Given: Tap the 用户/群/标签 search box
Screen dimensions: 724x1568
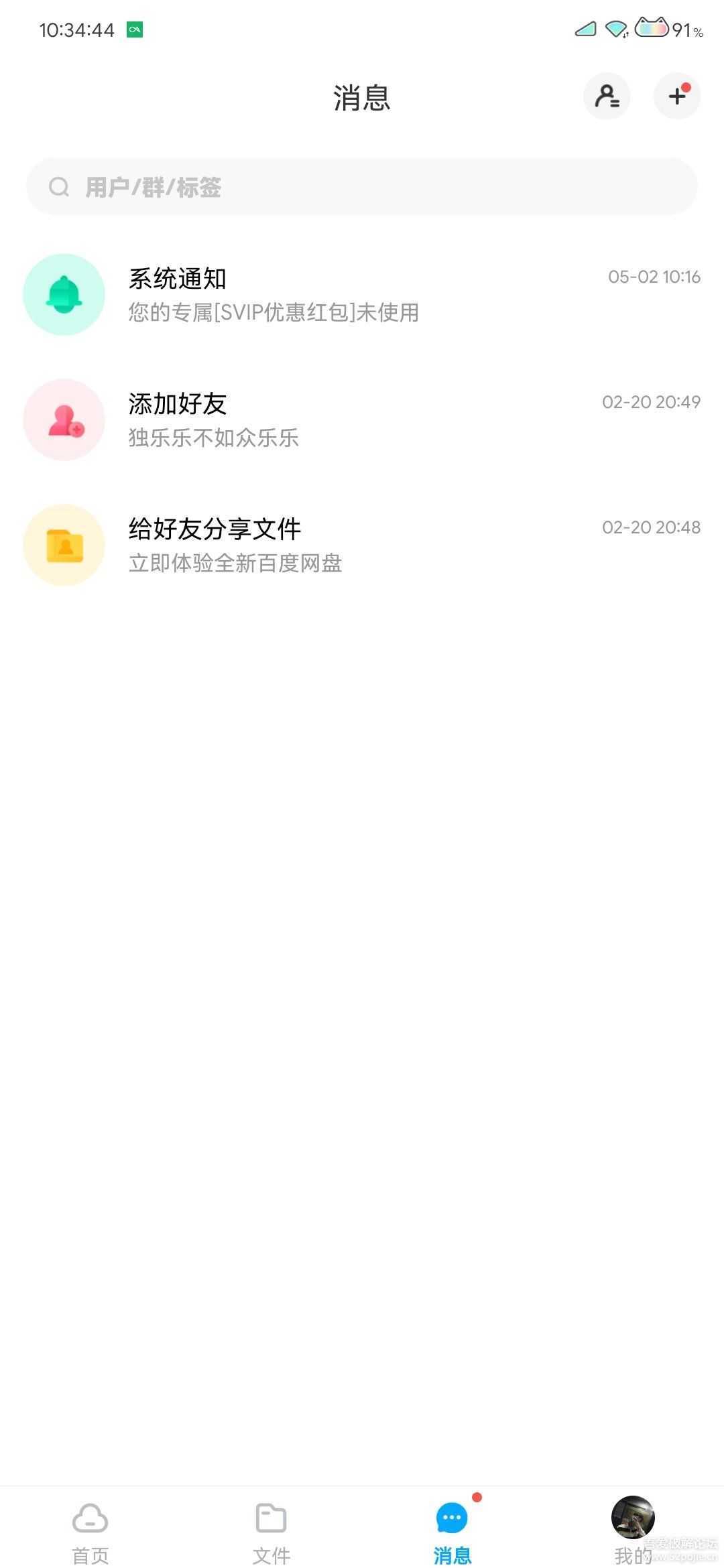Looking at the screenshot, I should coord(362,187).
